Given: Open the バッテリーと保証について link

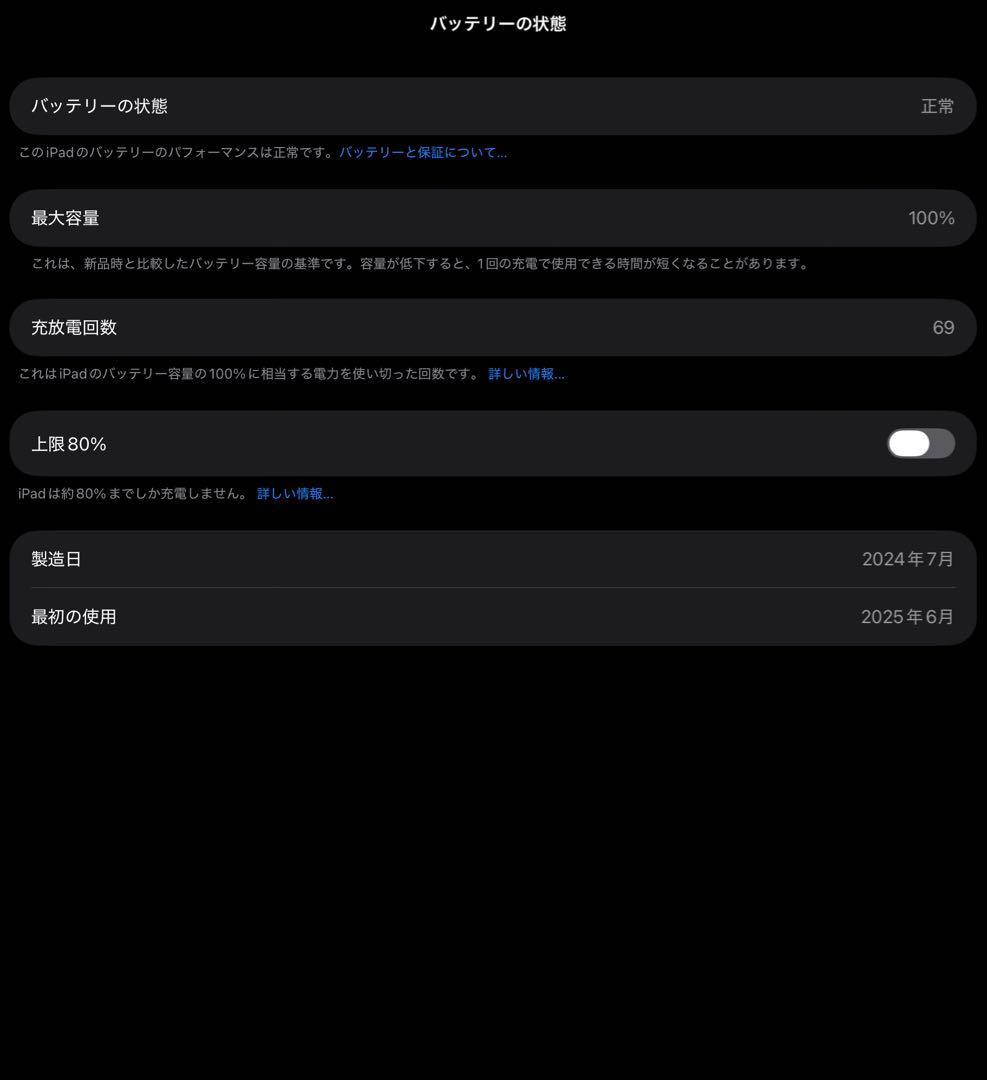Looking at the screenshot, I should coord(422,152).
